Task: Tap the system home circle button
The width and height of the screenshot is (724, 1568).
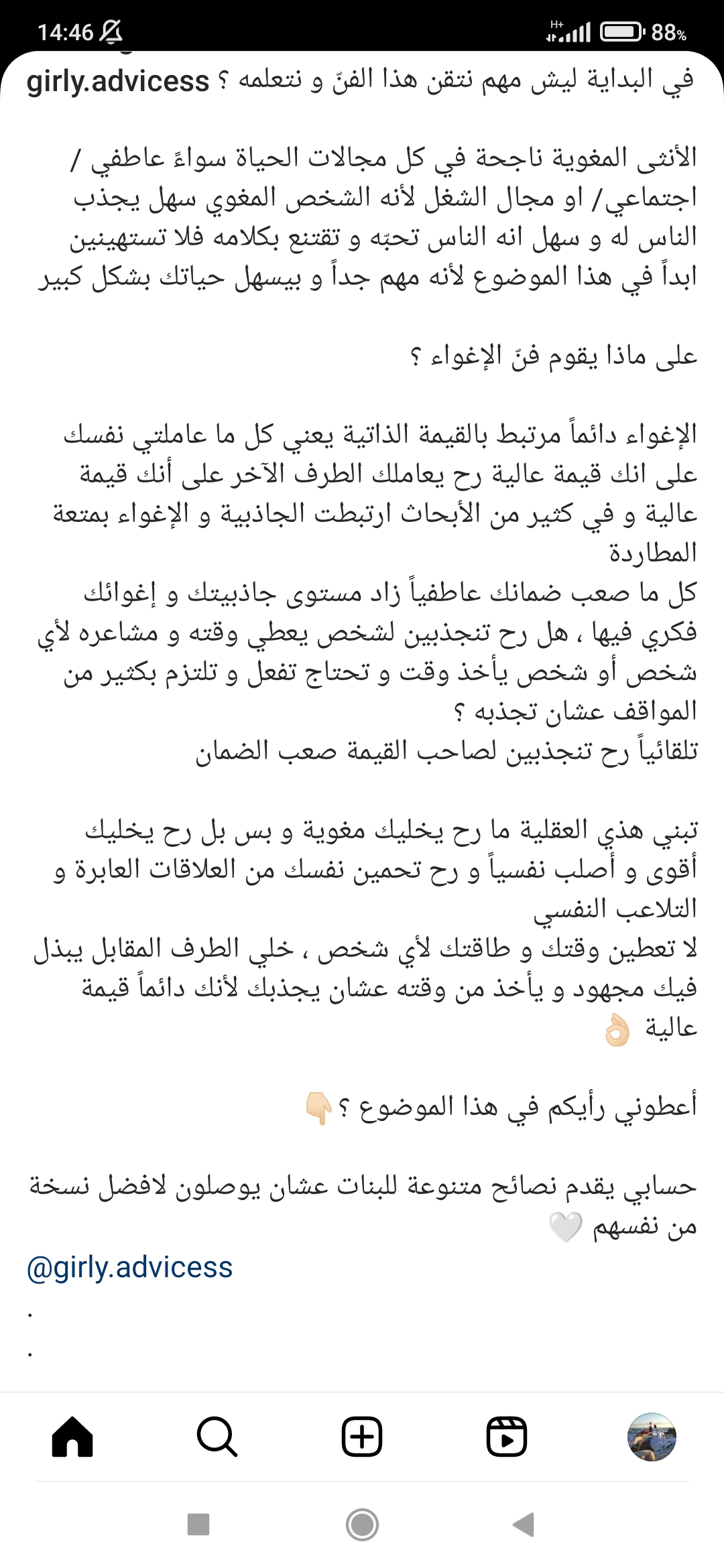Action: click(x=362, y=1524)
